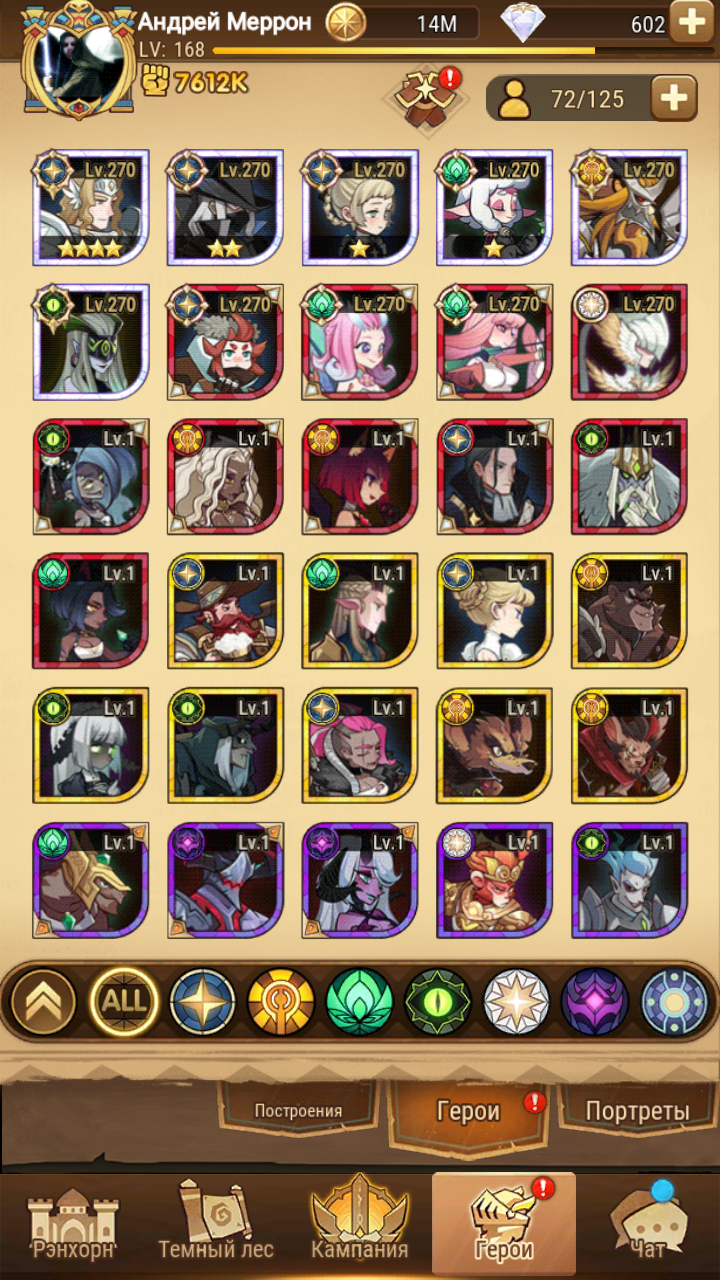Filter heroes by the green eye faction

pos(438,1001)
